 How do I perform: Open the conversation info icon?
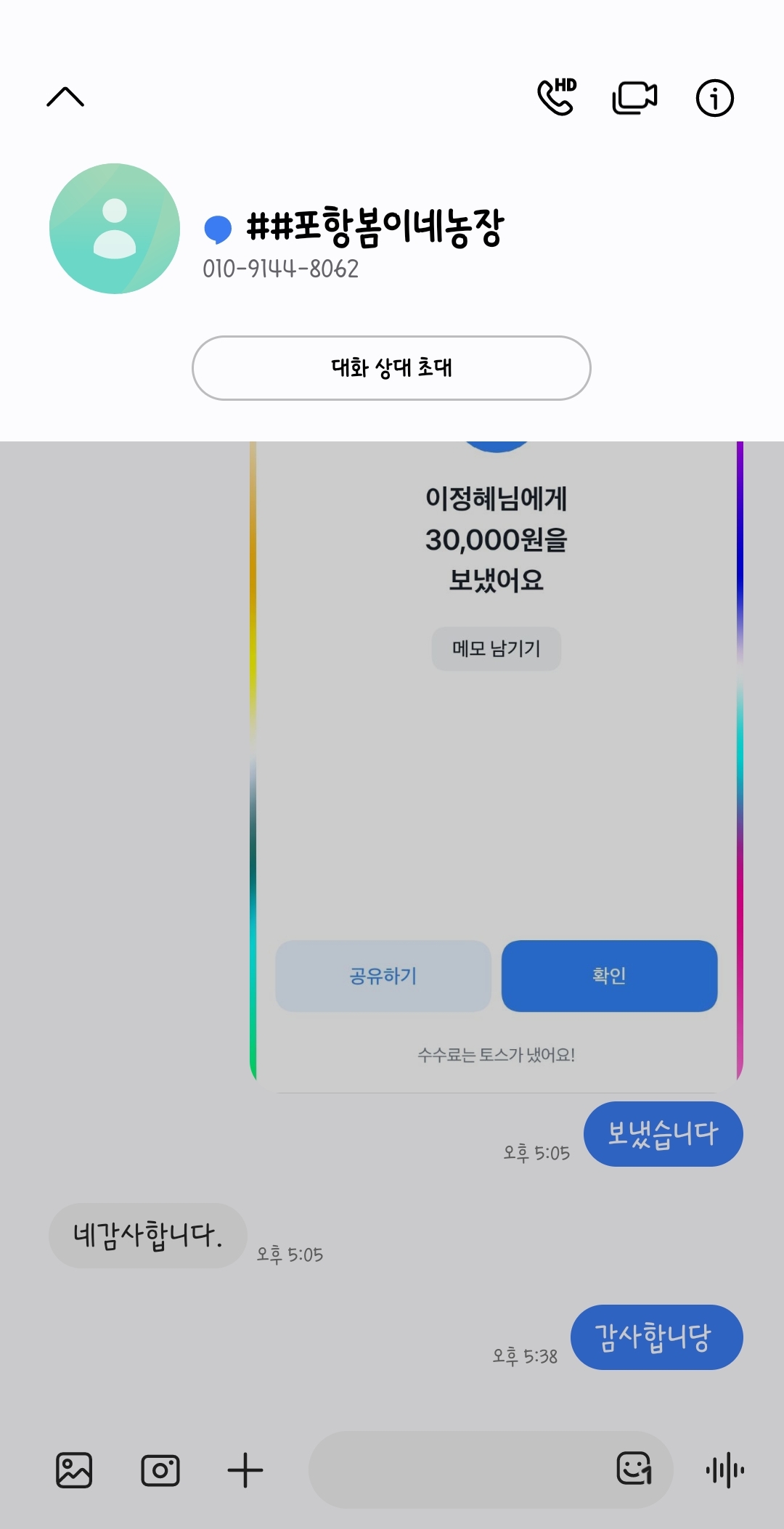[x=715, y=98]
